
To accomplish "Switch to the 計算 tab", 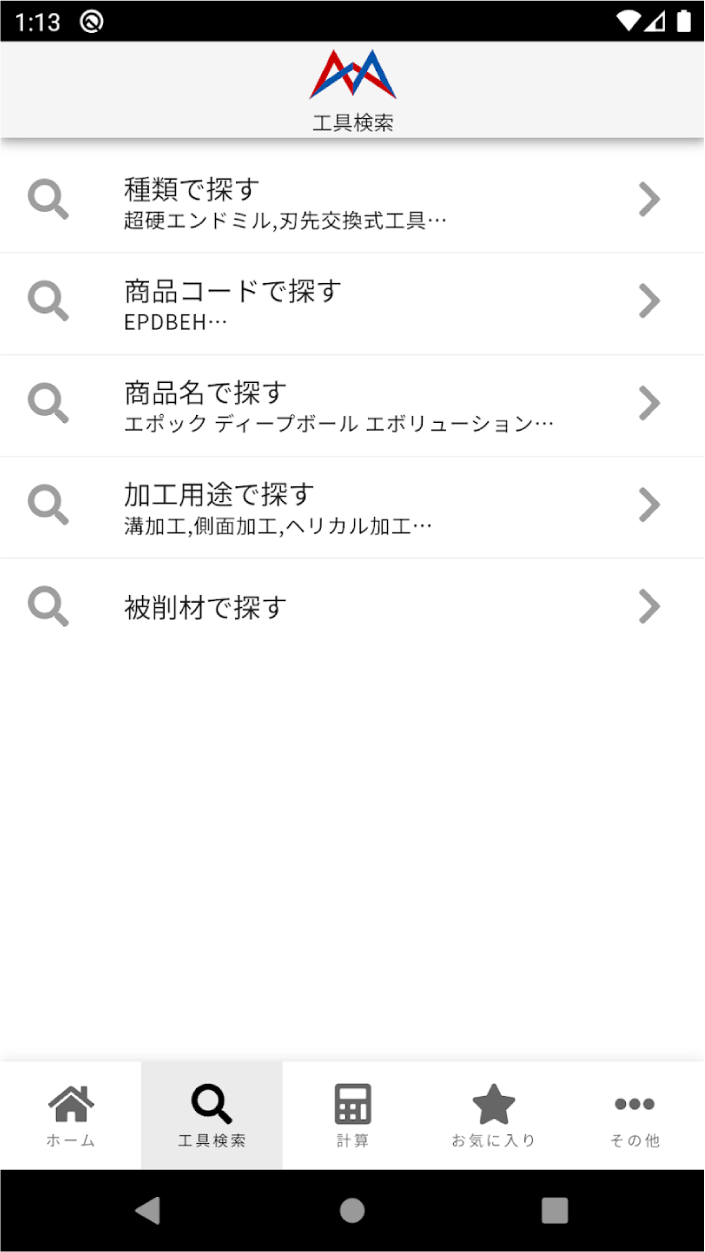I will pyautogui.click(x=353, y=1115).
